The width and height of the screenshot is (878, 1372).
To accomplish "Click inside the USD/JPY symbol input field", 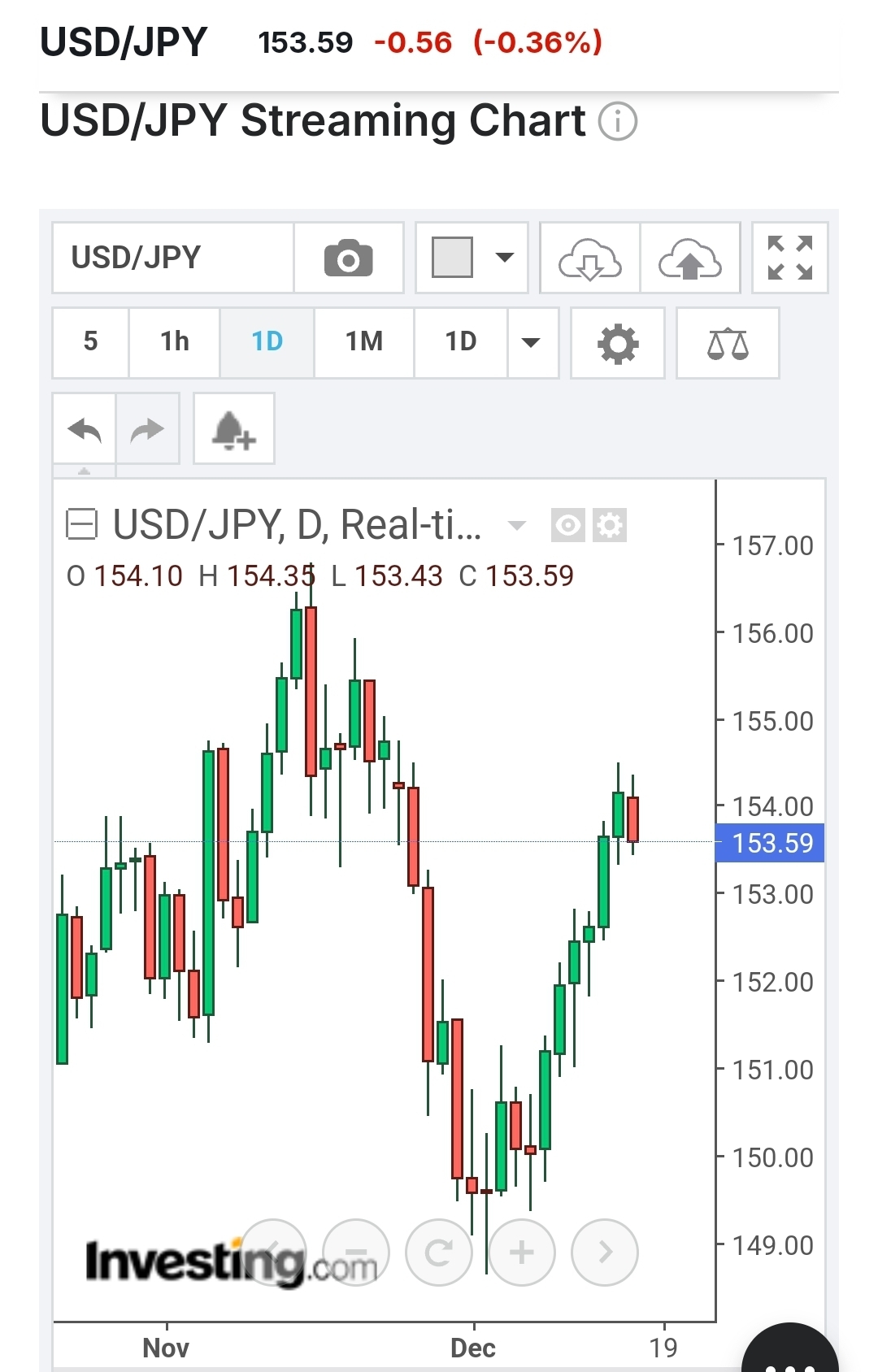I will tap(172, 258).
